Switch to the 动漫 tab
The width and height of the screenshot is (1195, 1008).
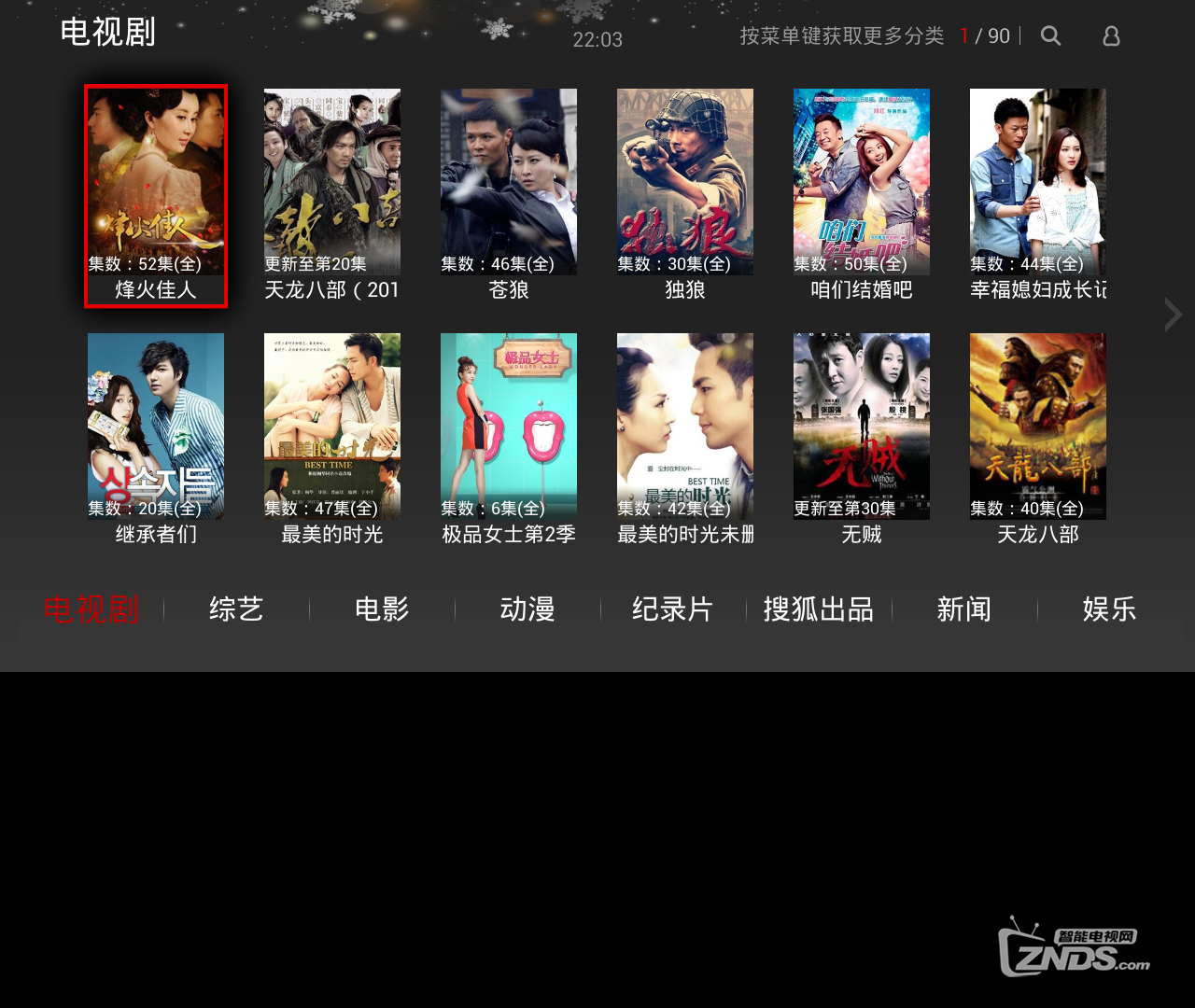pyautogui.click(x=527, y=609)
